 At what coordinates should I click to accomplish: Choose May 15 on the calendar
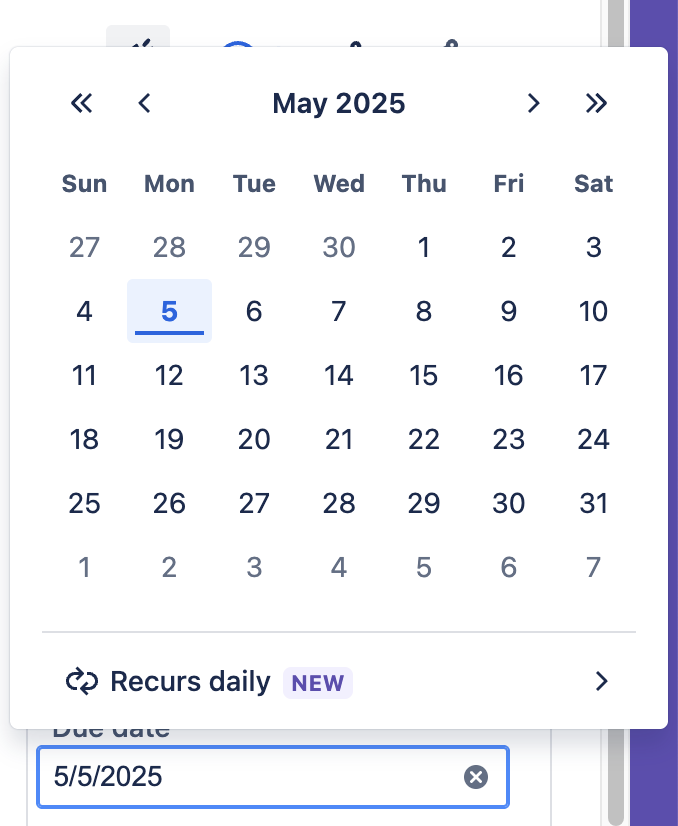point(424,375)
